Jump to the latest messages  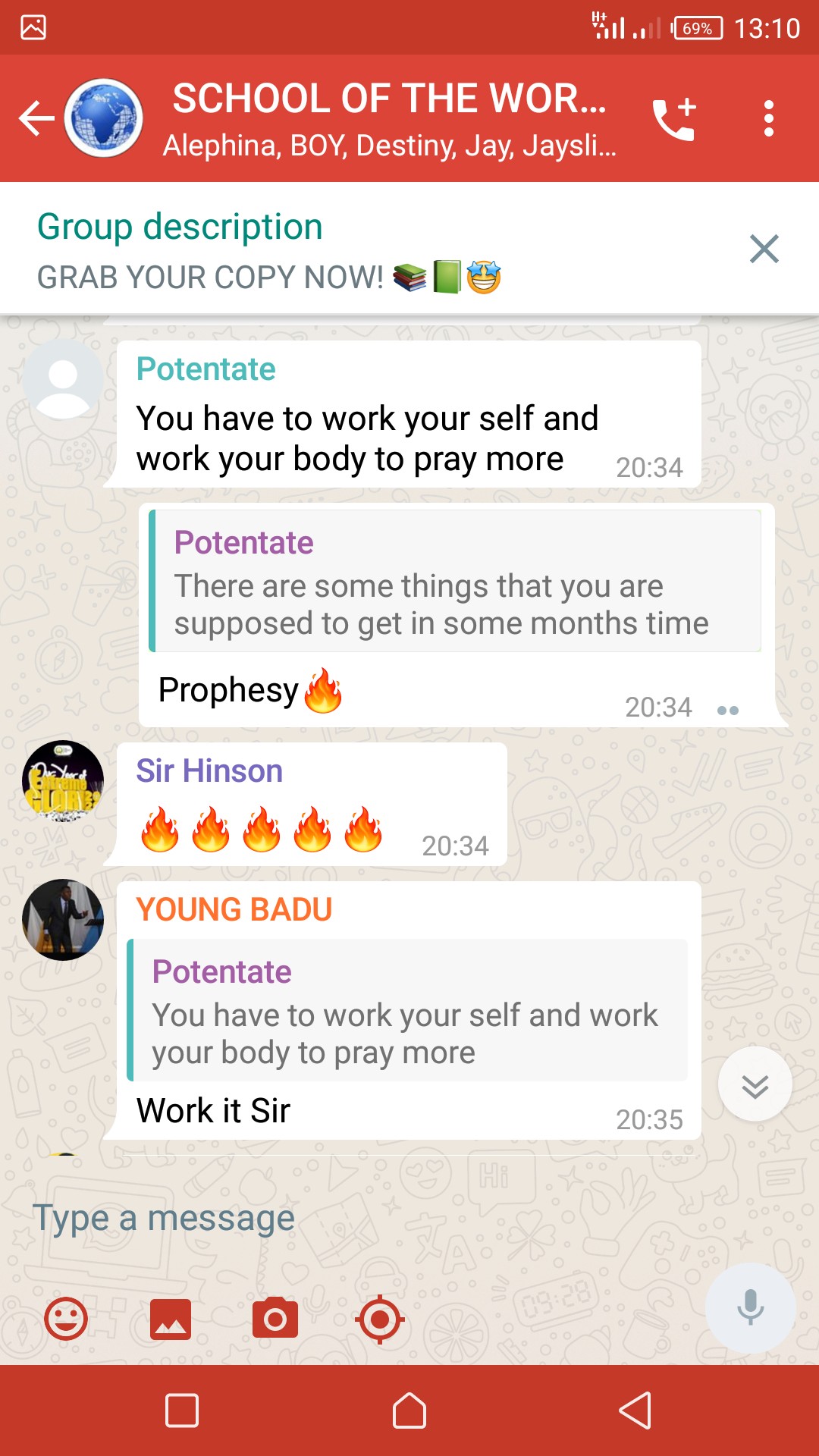755,1084
